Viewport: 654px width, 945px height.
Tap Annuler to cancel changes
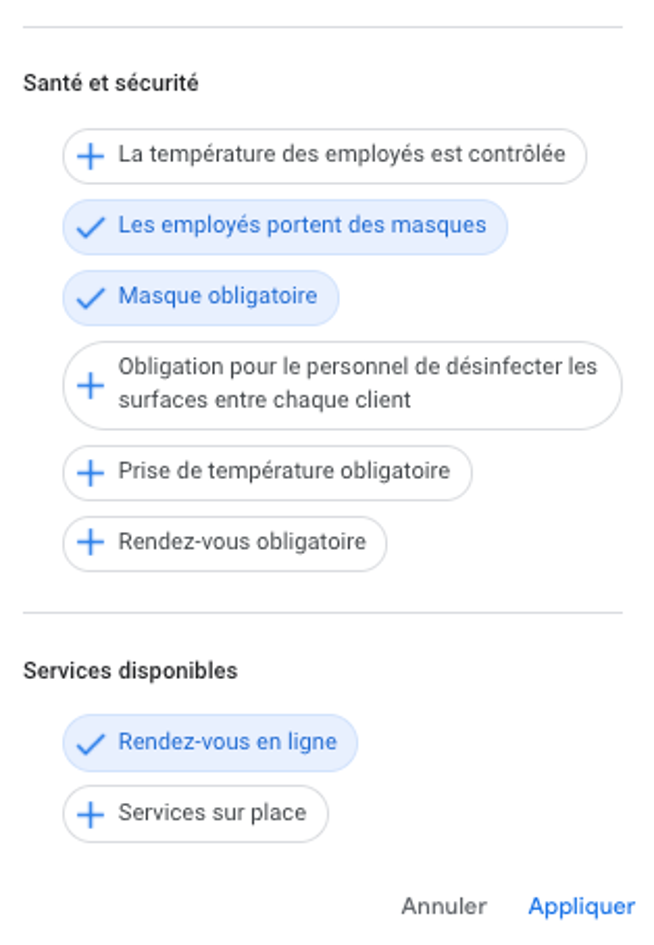[x=444, y=907]
